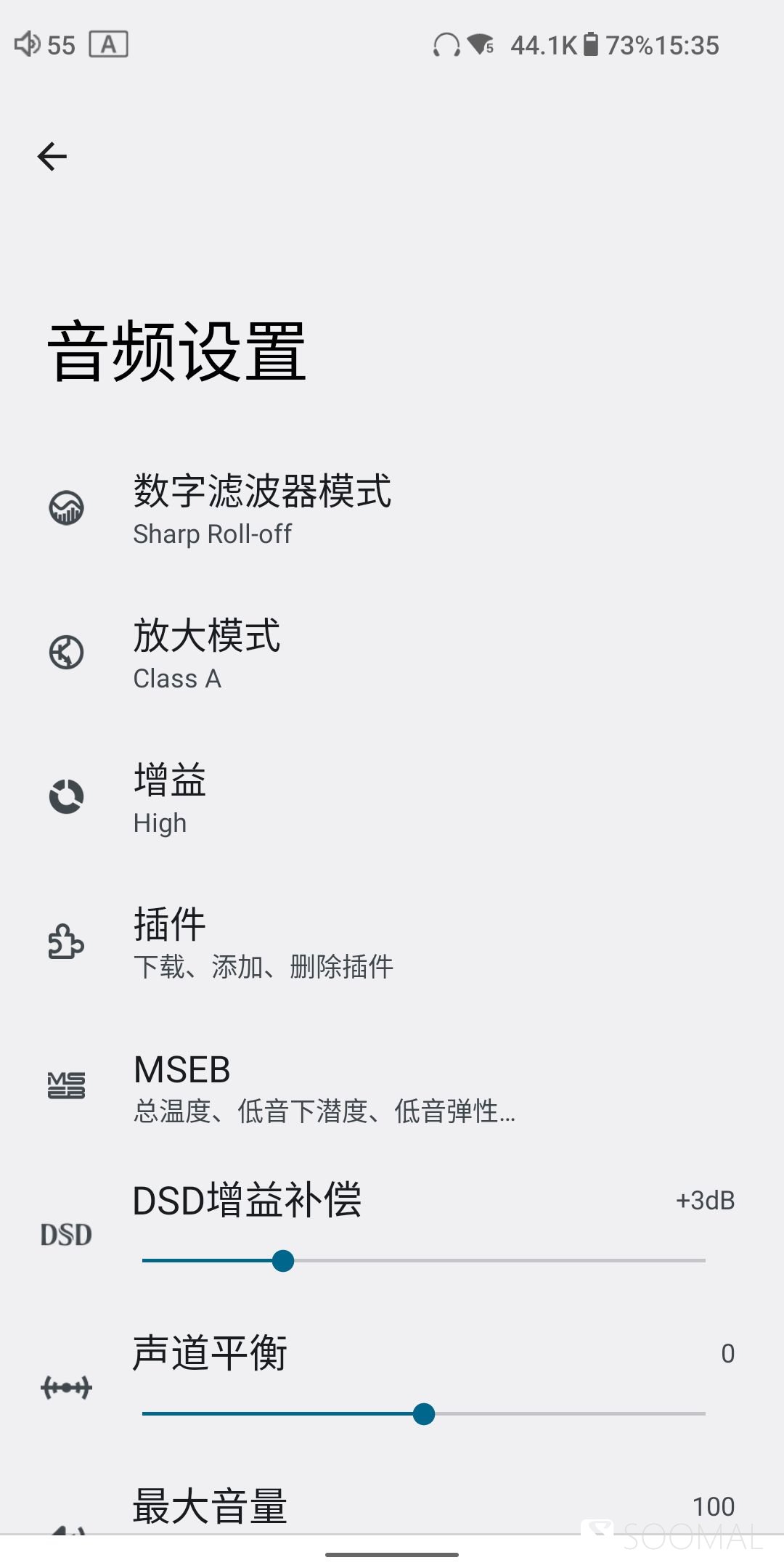Click the 44.1K sample rate indicator
784x1568 pixels.
pos(542,45)
